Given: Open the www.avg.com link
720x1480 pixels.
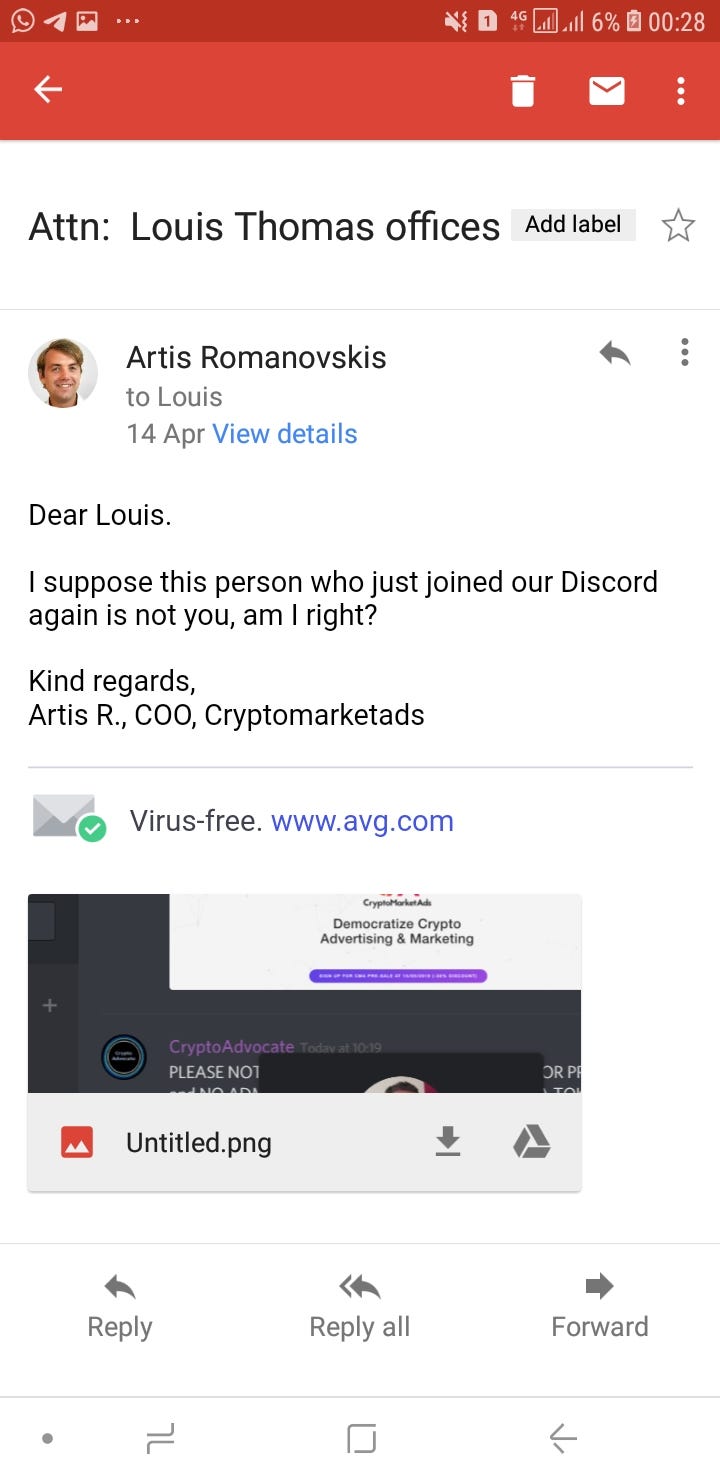Looking at the screenshot, I should tap(362, 822).
